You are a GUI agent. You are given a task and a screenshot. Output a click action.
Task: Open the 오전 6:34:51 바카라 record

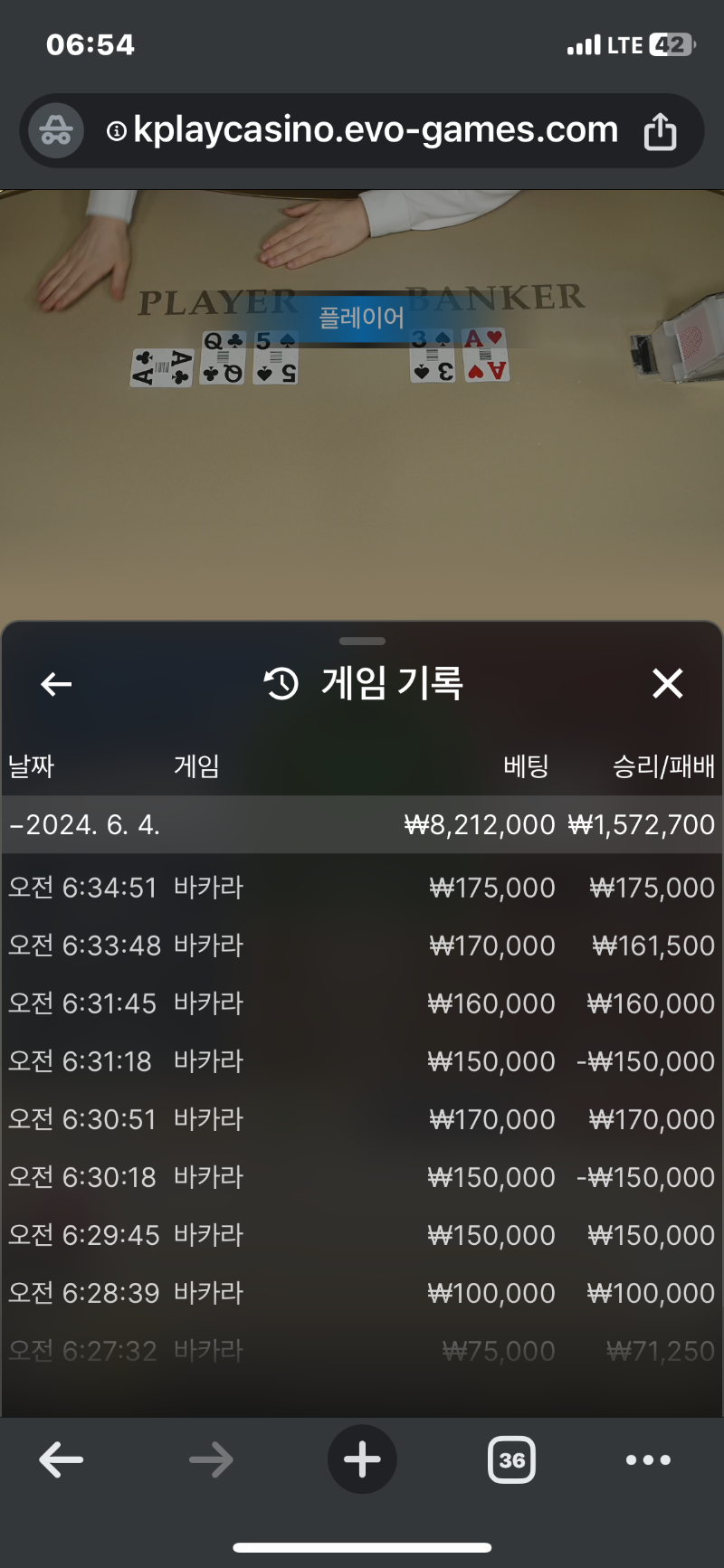click(362, 888)
